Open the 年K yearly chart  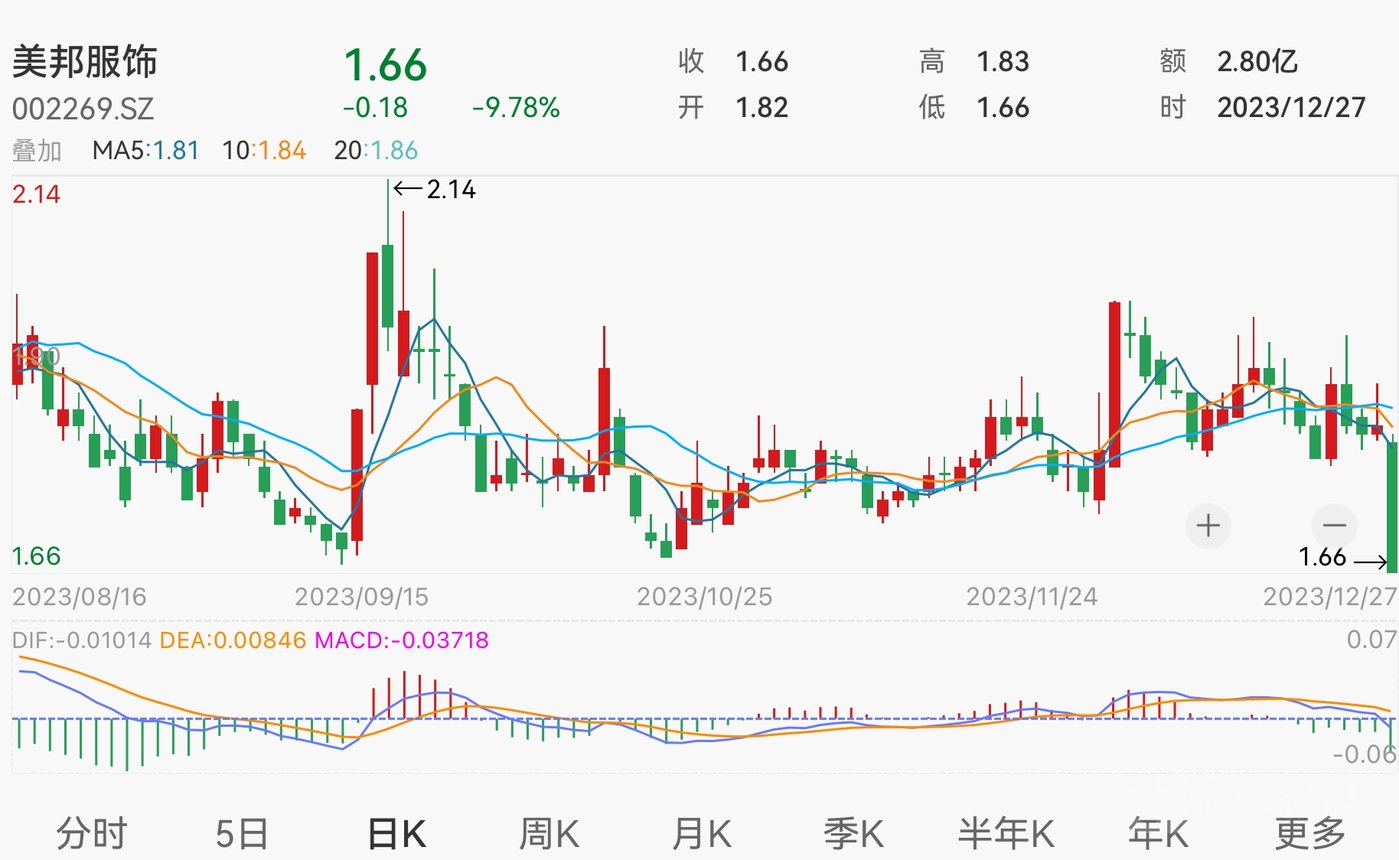[1158, 832]
